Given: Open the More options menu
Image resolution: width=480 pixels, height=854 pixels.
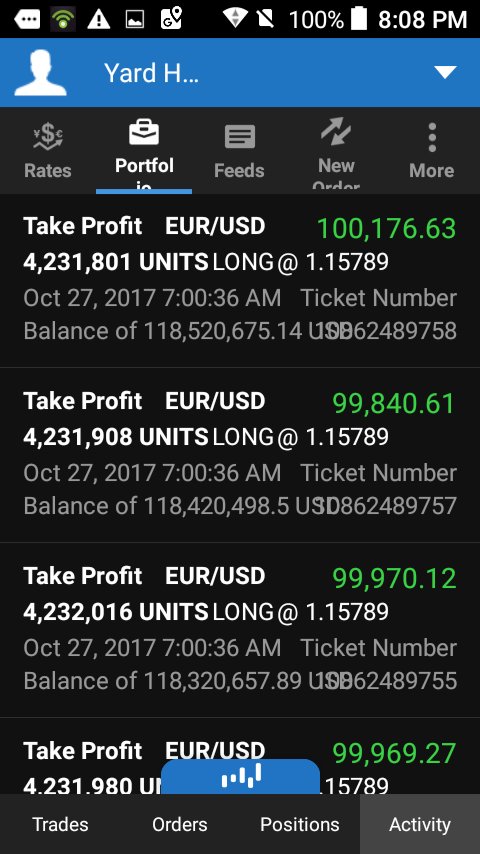Looking at the screenshot, I should [432, 151].
